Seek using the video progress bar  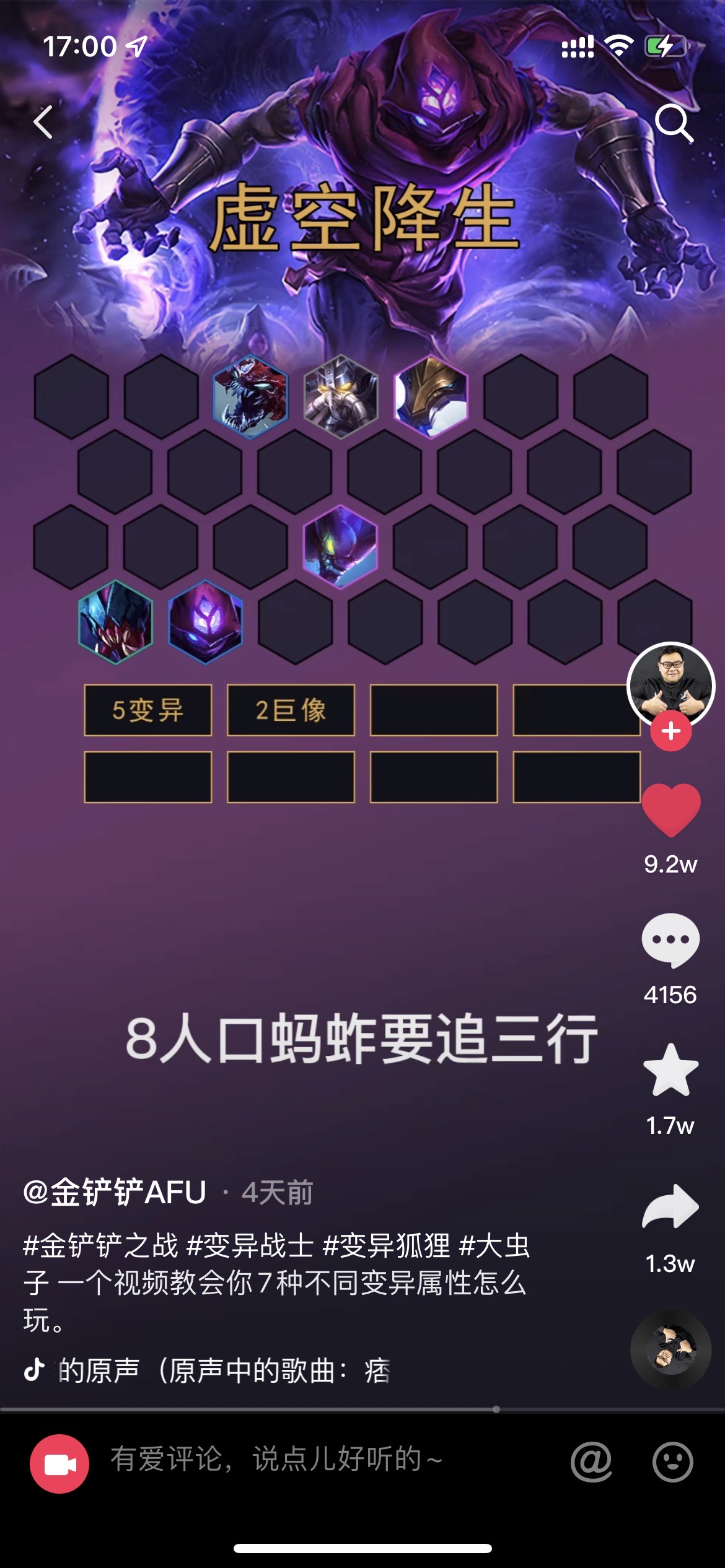362,1409
